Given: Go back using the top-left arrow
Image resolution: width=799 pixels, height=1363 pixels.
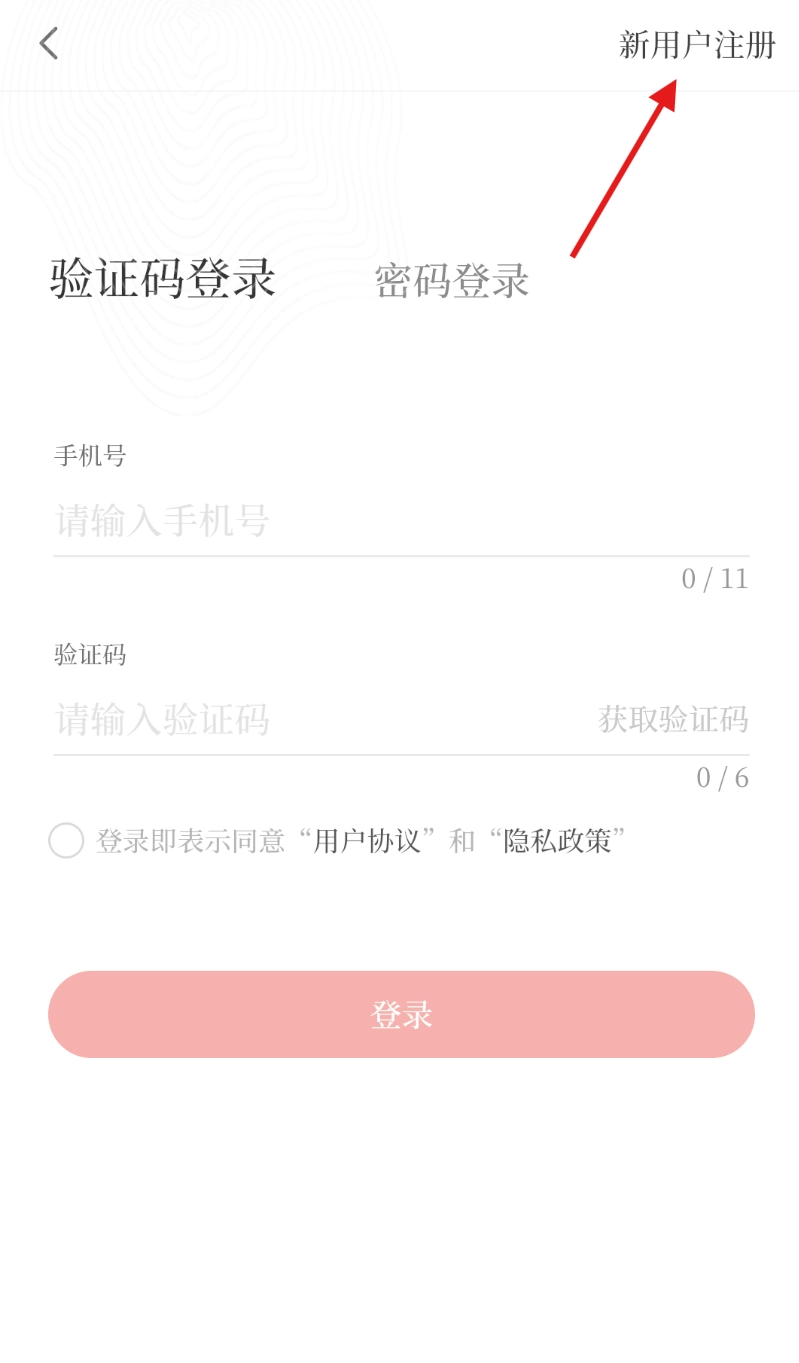Looking at the screenshot, I should 48,44.
